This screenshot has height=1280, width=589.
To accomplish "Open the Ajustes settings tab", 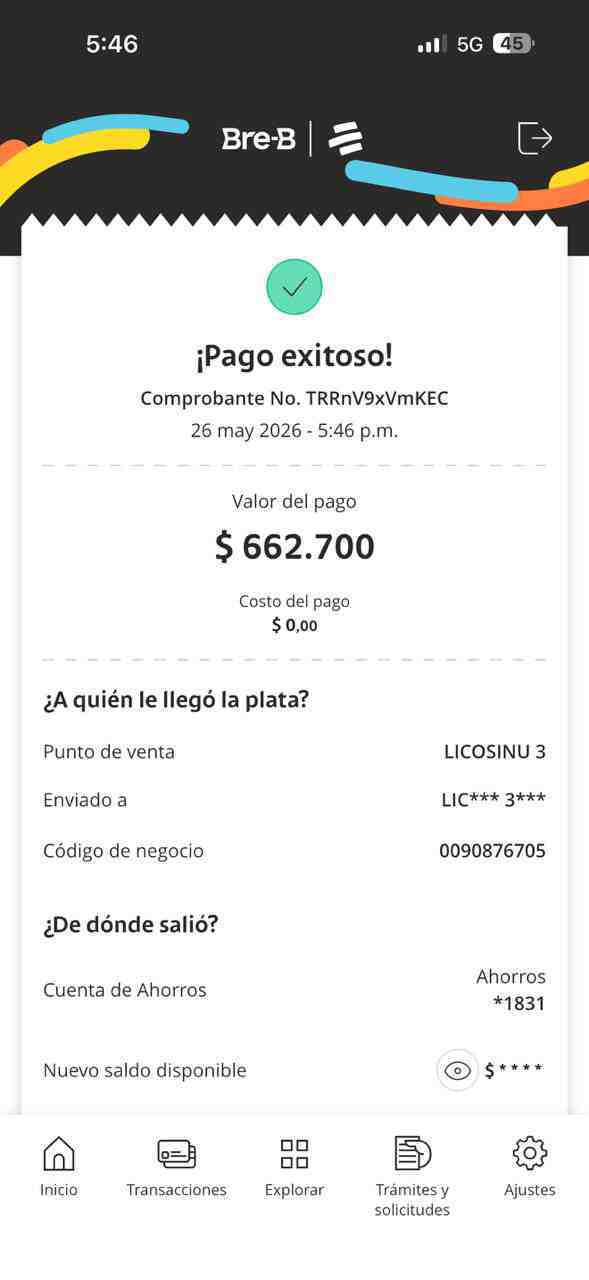I will click(530, 1166).
